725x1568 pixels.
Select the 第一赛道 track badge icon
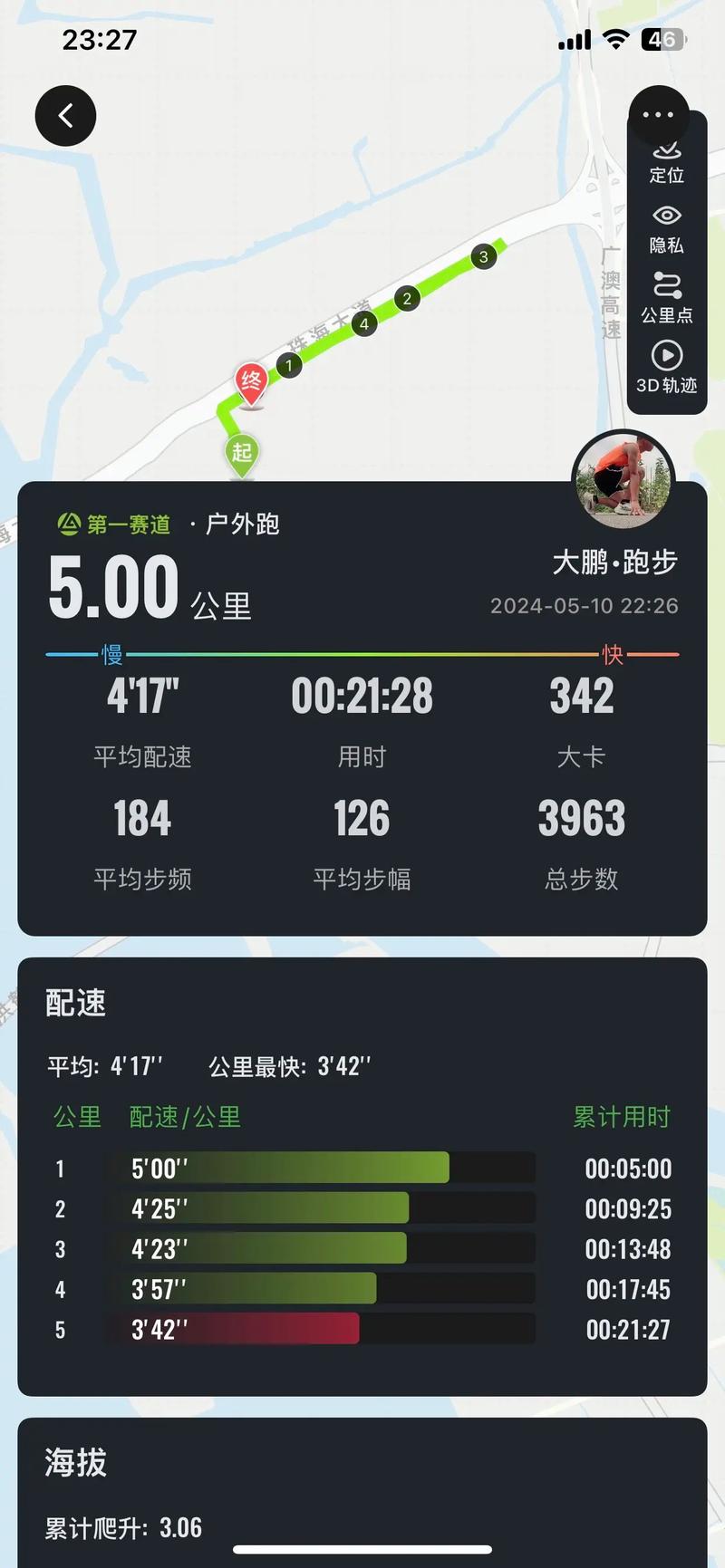[x=68, y=524]
